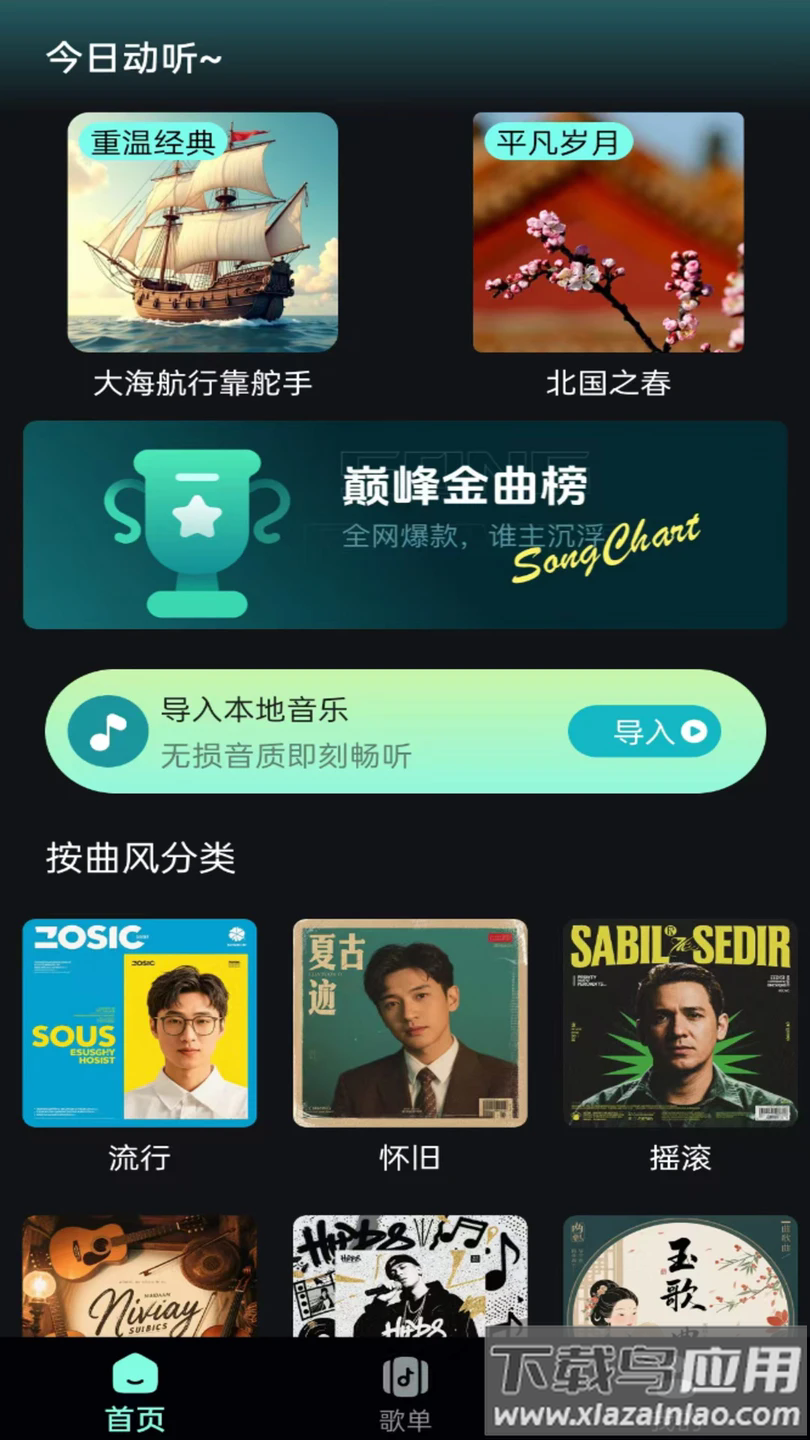This screenshot has height=1440, width=810.
Task: Open the 巅峰金曲榜 song chart banner
Action: click(405, 525)
